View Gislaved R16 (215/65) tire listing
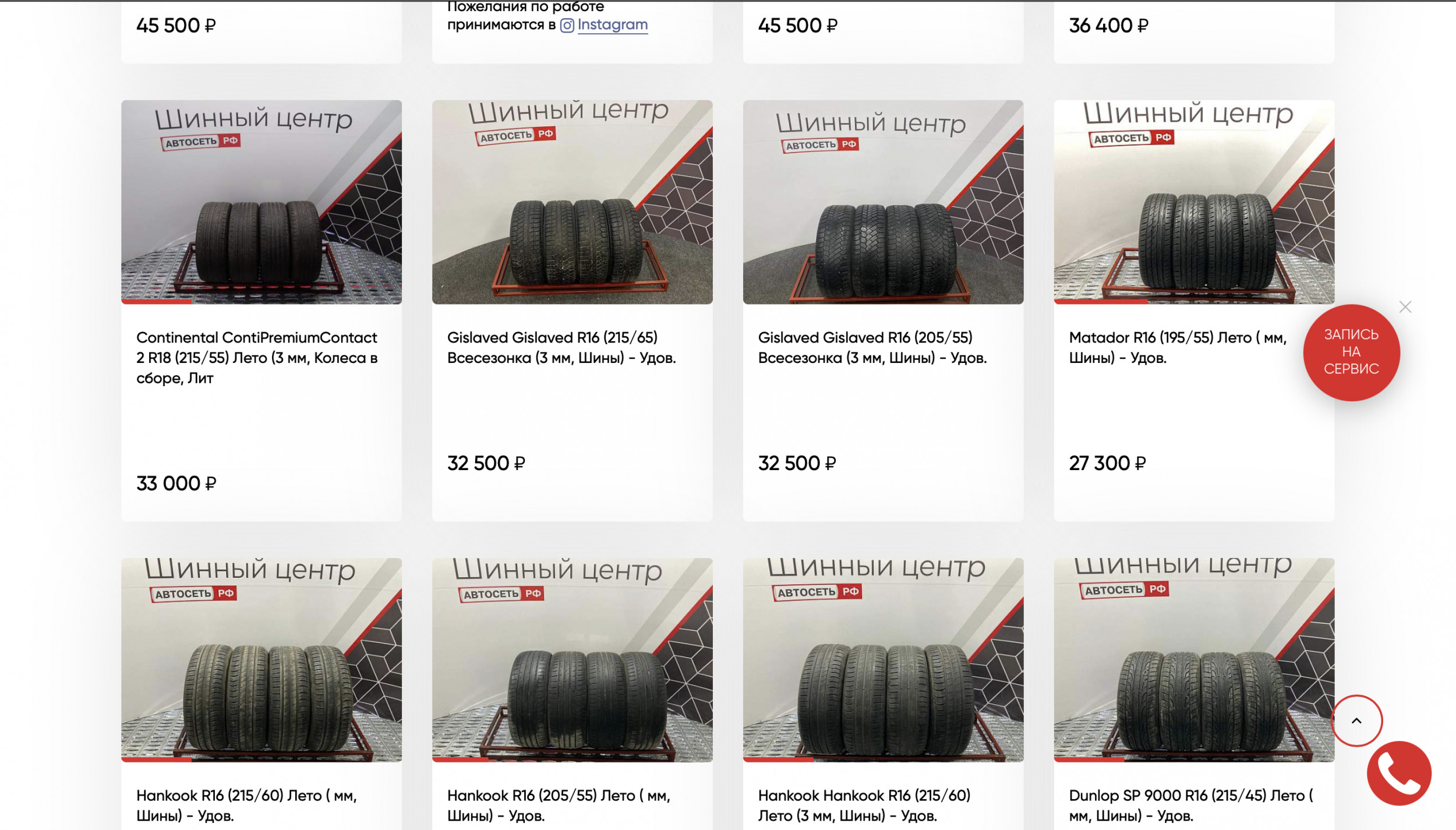 click(561, 347)
